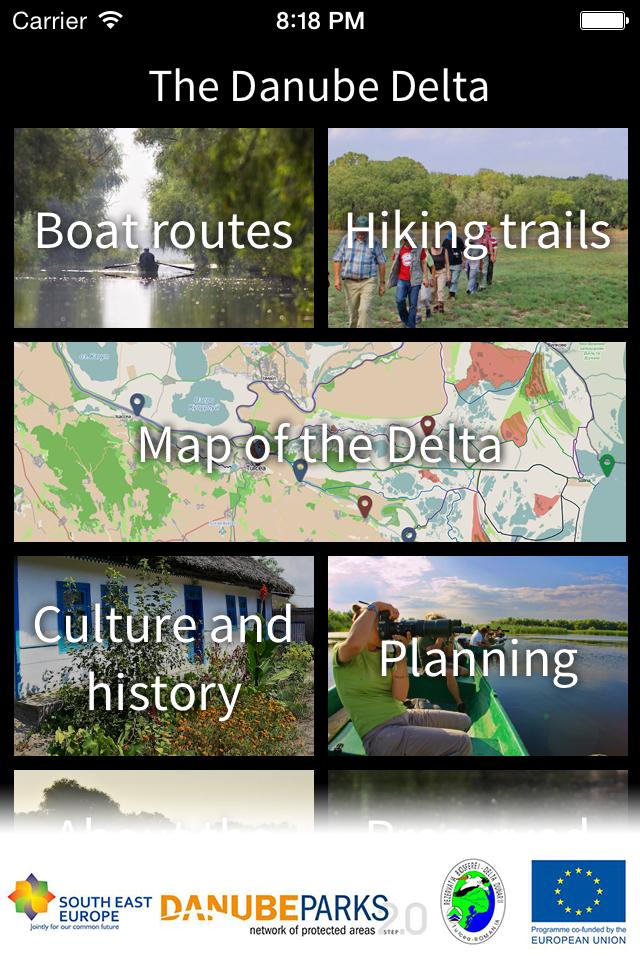Open Map of the Delta
The image size is (640, 960).
pyautogui.click(x=320, y=442)
